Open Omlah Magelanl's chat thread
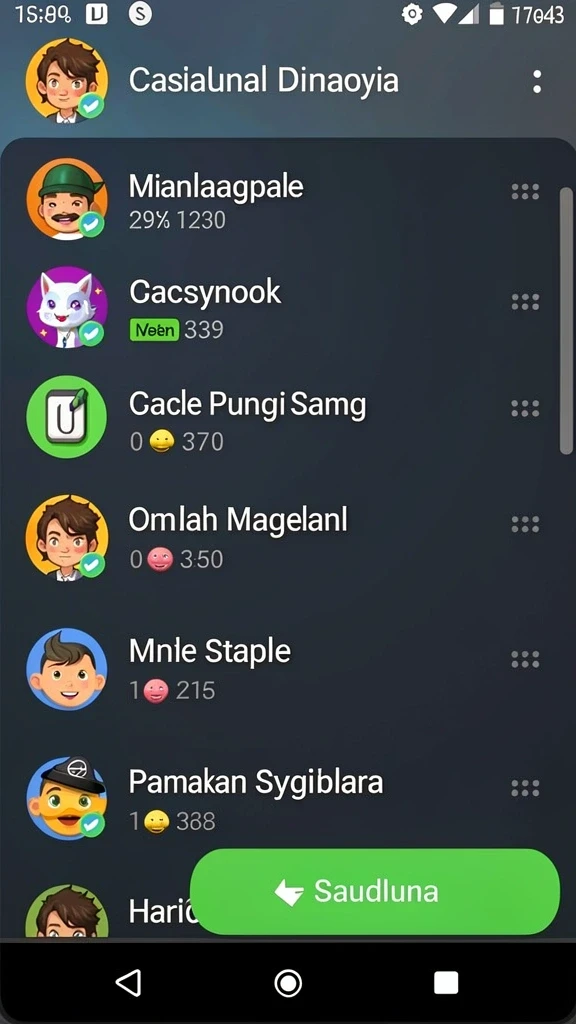The height and width of the screenshot is (1024, 576). 281,536
